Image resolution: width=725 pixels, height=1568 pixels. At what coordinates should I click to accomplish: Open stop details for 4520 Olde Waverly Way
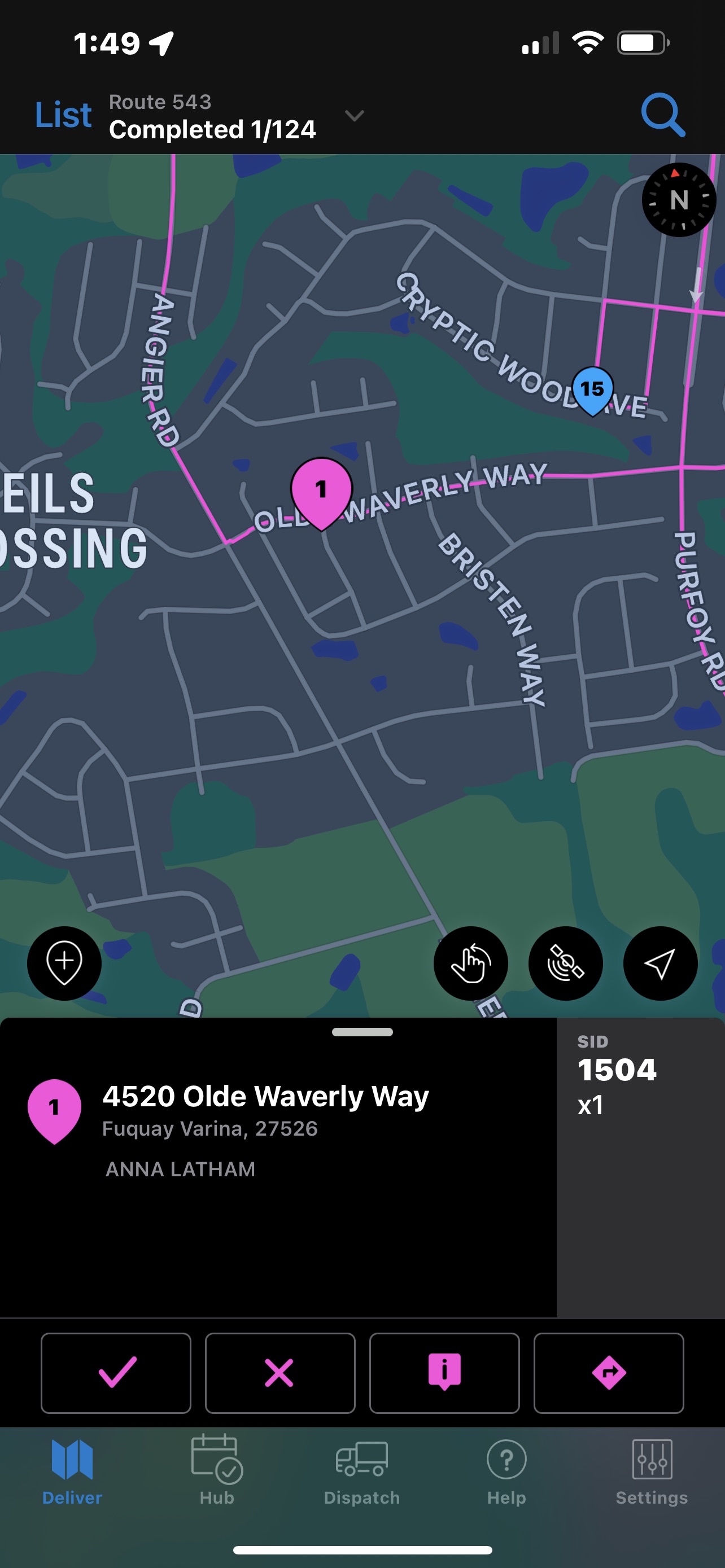pos(265,1097)
